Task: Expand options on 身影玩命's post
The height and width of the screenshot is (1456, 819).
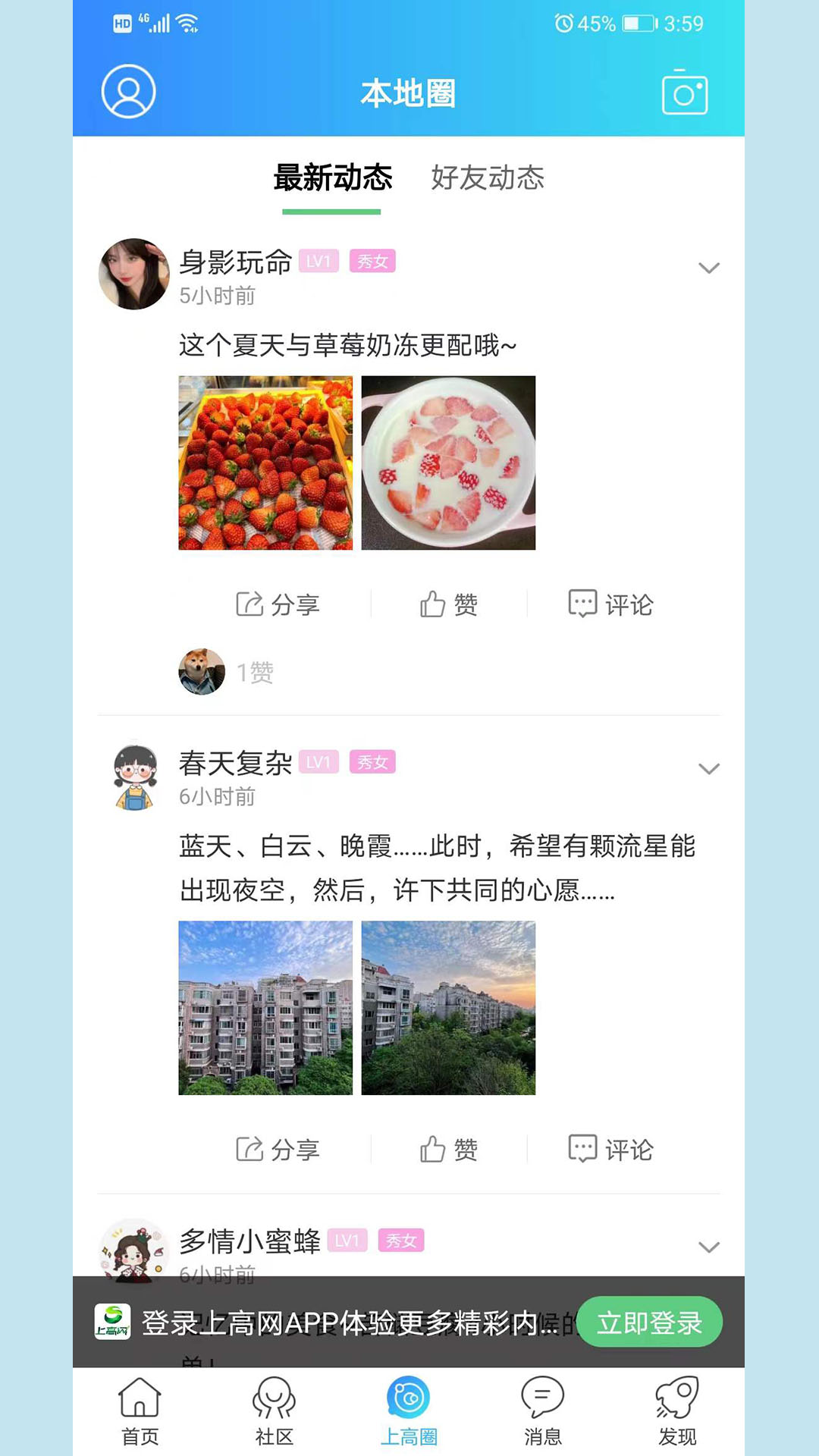Action: point(710,268)
